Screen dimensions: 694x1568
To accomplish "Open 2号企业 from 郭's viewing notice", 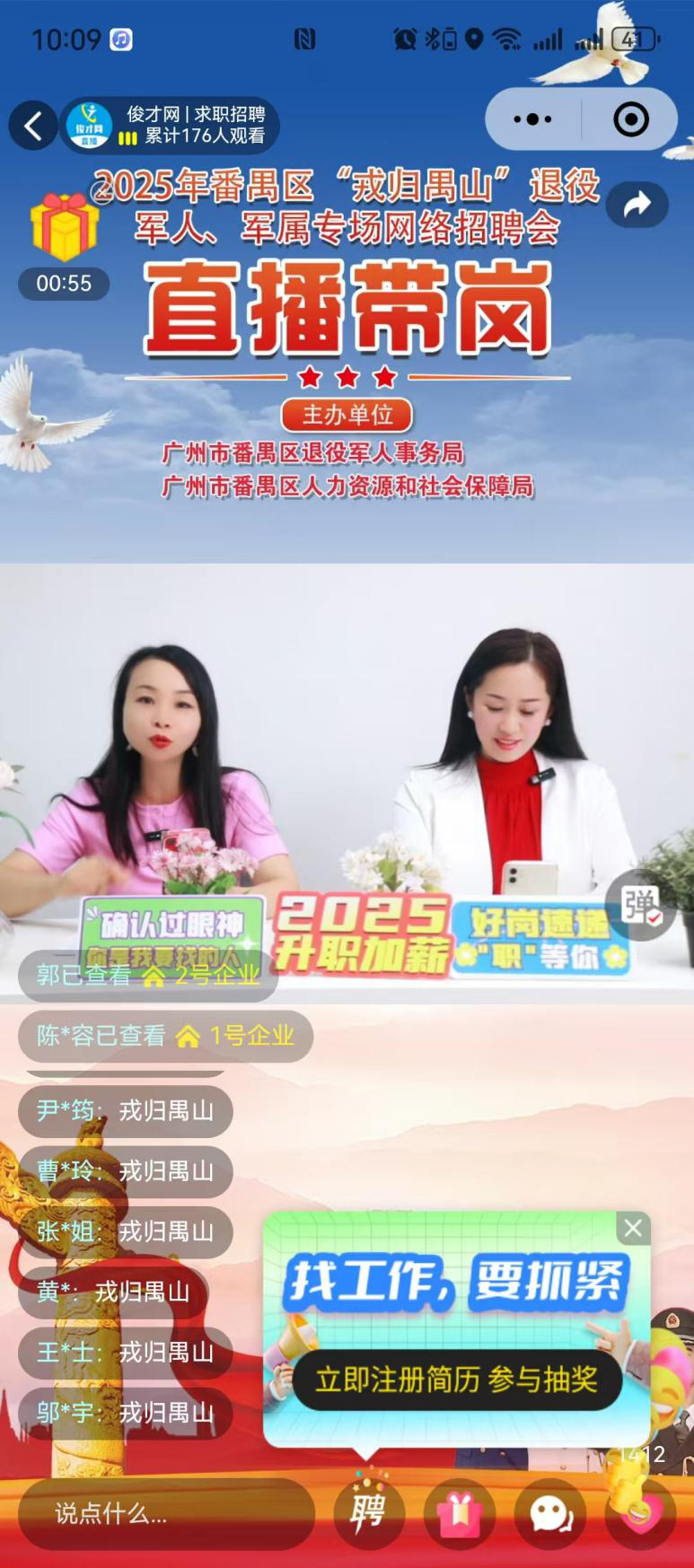I will click(215, 976).
